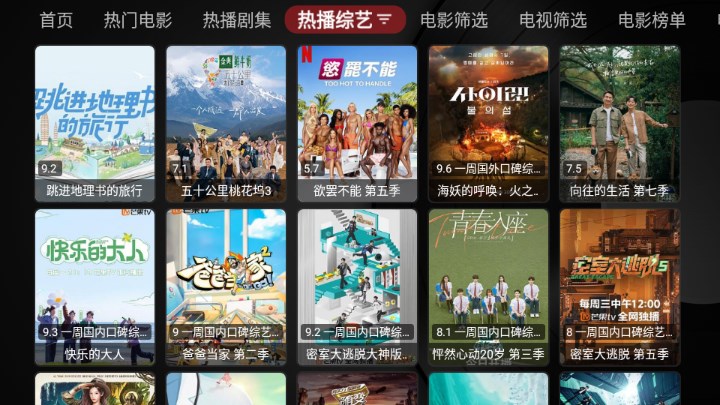Go to the 热播剧集 tab
Screen dimensions: 720x405
point(236,20)
